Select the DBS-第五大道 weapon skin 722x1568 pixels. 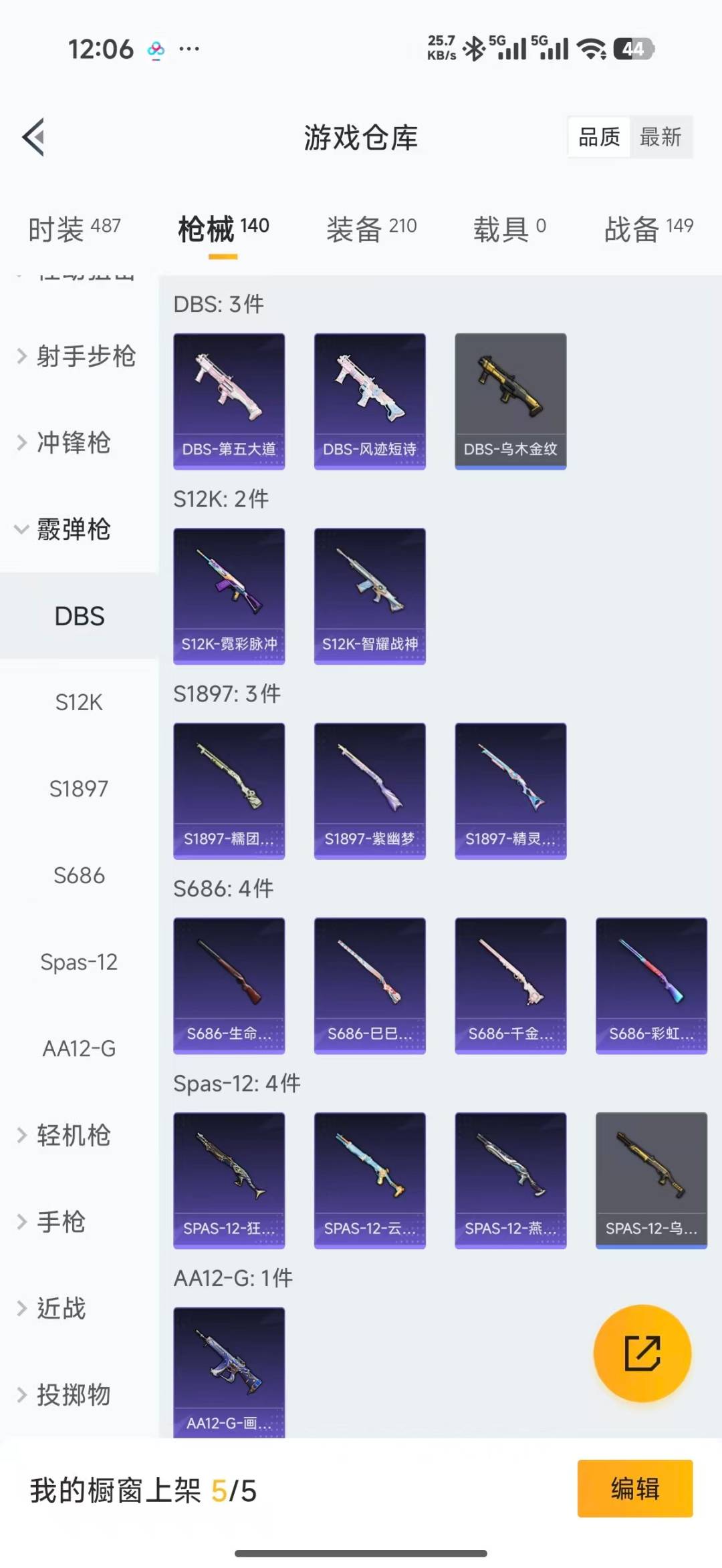tap(229, 399)
